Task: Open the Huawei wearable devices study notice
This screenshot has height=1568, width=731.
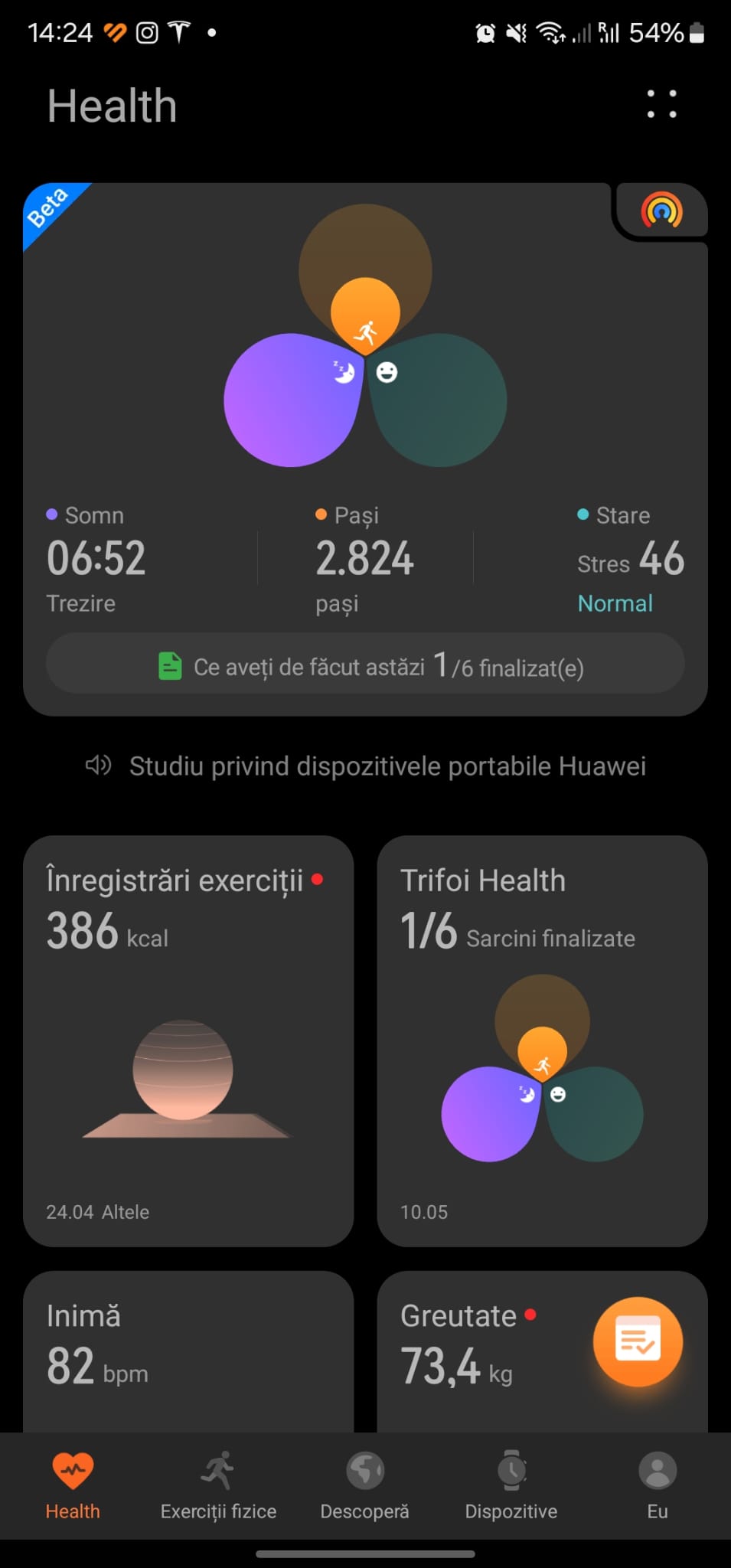Action: tap(365, 766)
